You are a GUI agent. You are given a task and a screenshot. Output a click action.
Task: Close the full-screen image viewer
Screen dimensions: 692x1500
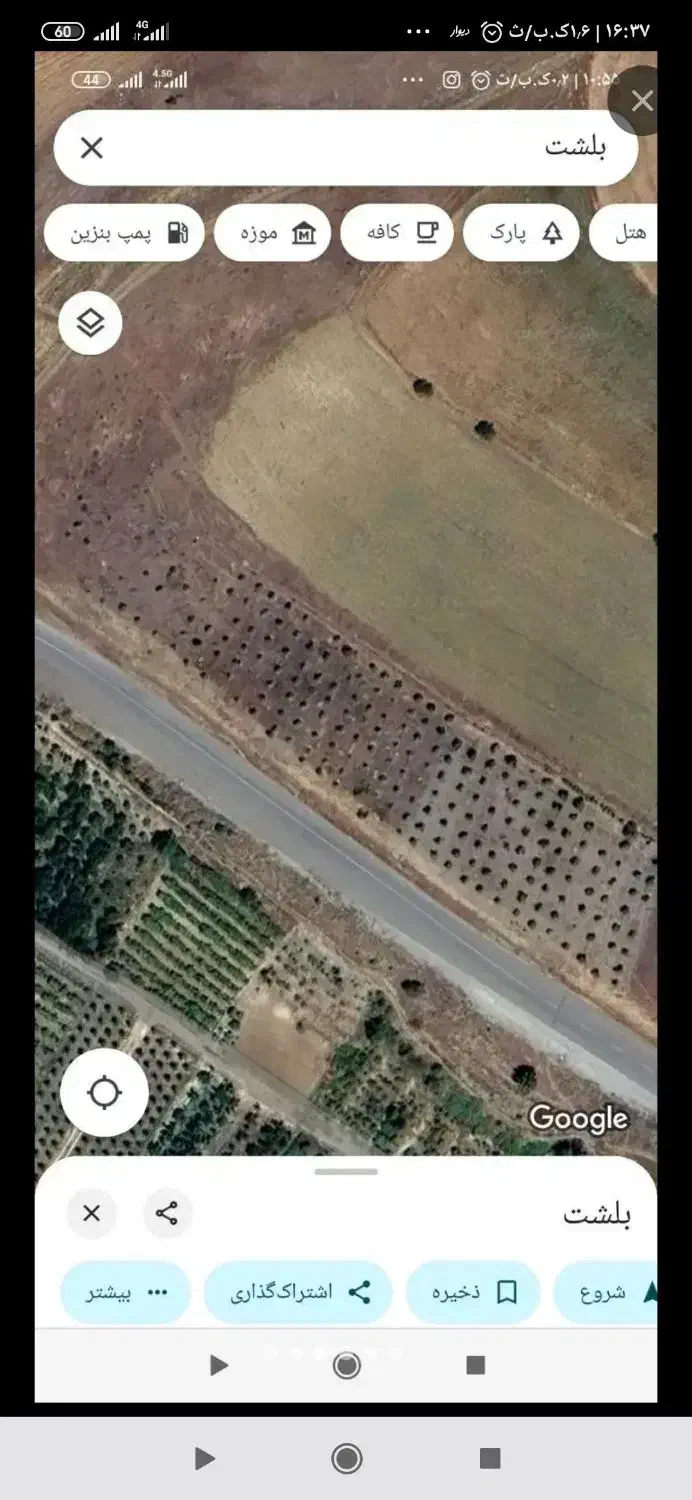[x=642, y=101]
